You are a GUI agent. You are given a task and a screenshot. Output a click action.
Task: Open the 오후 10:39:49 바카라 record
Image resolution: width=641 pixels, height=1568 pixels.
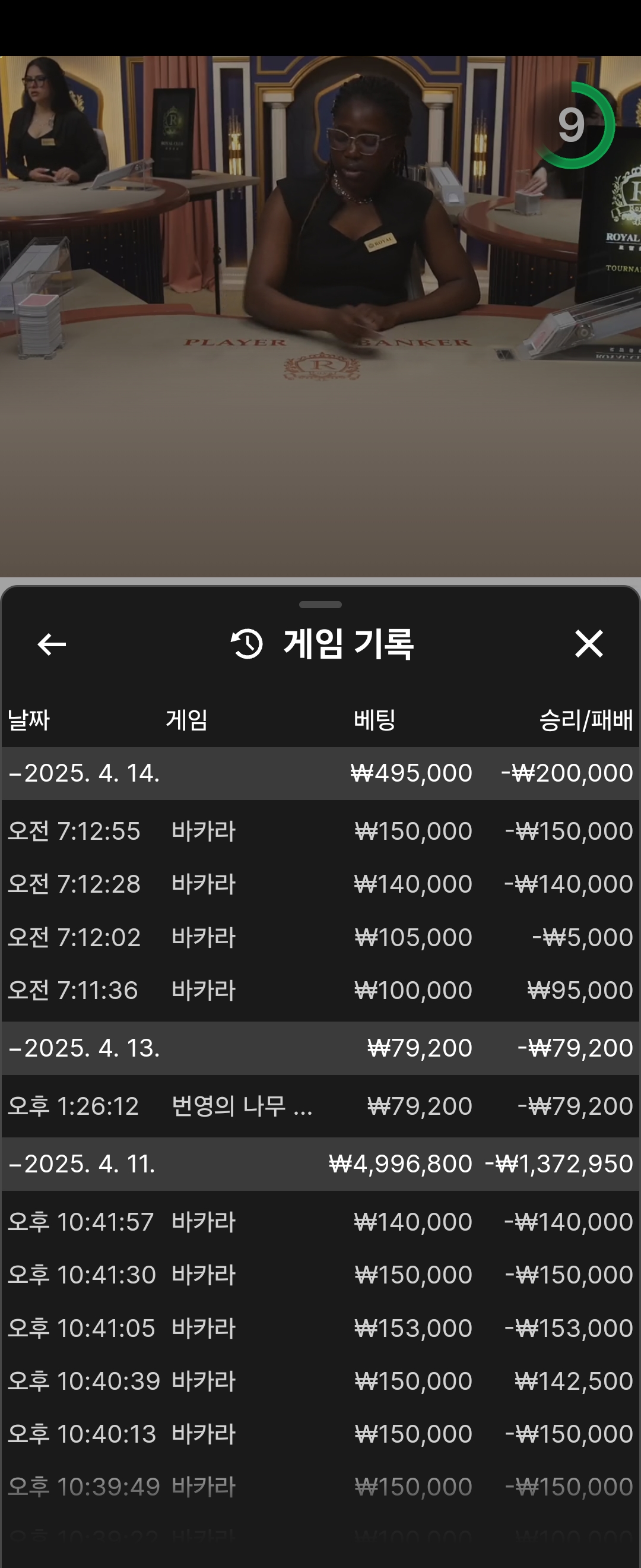click(x=320, y=1487)
